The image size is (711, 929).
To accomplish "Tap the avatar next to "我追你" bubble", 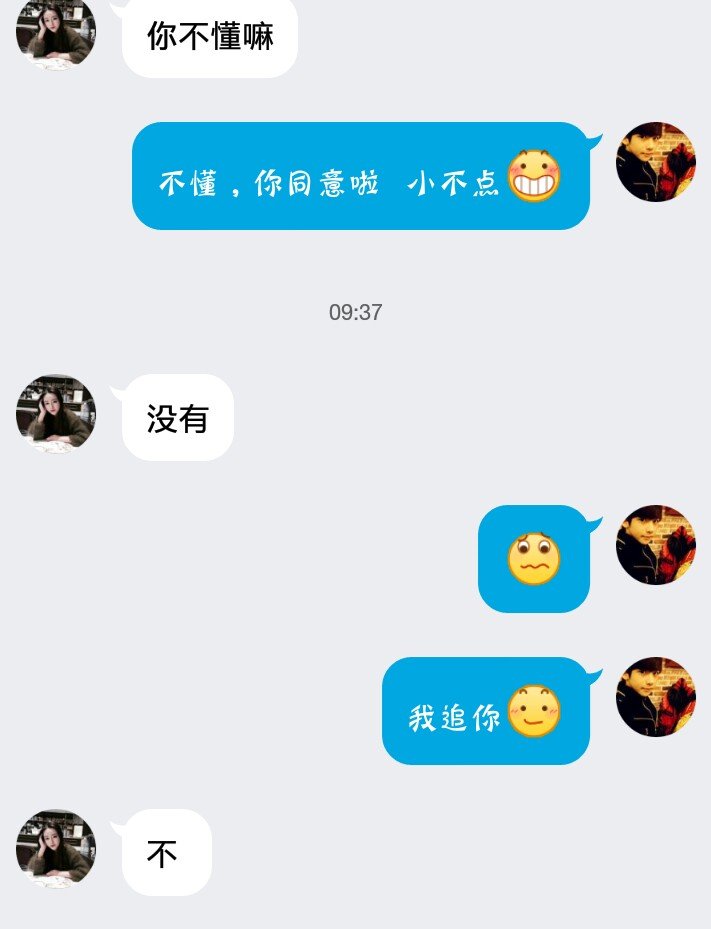I will click(x=655, y=697).
